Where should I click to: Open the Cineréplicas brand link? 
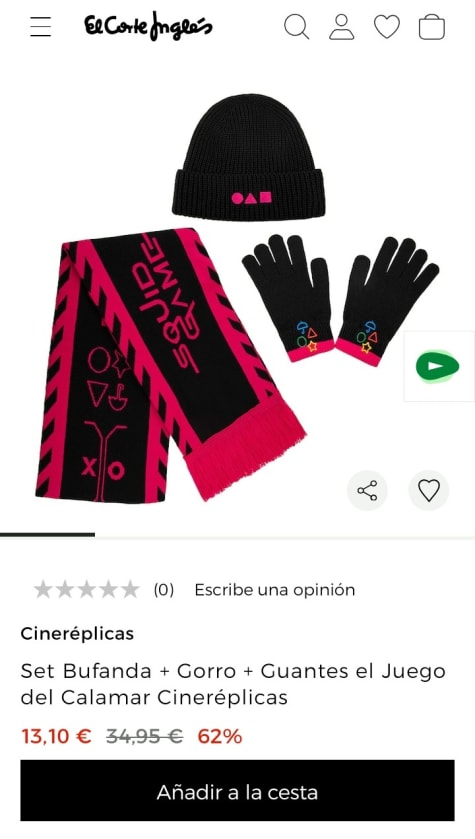77,634
